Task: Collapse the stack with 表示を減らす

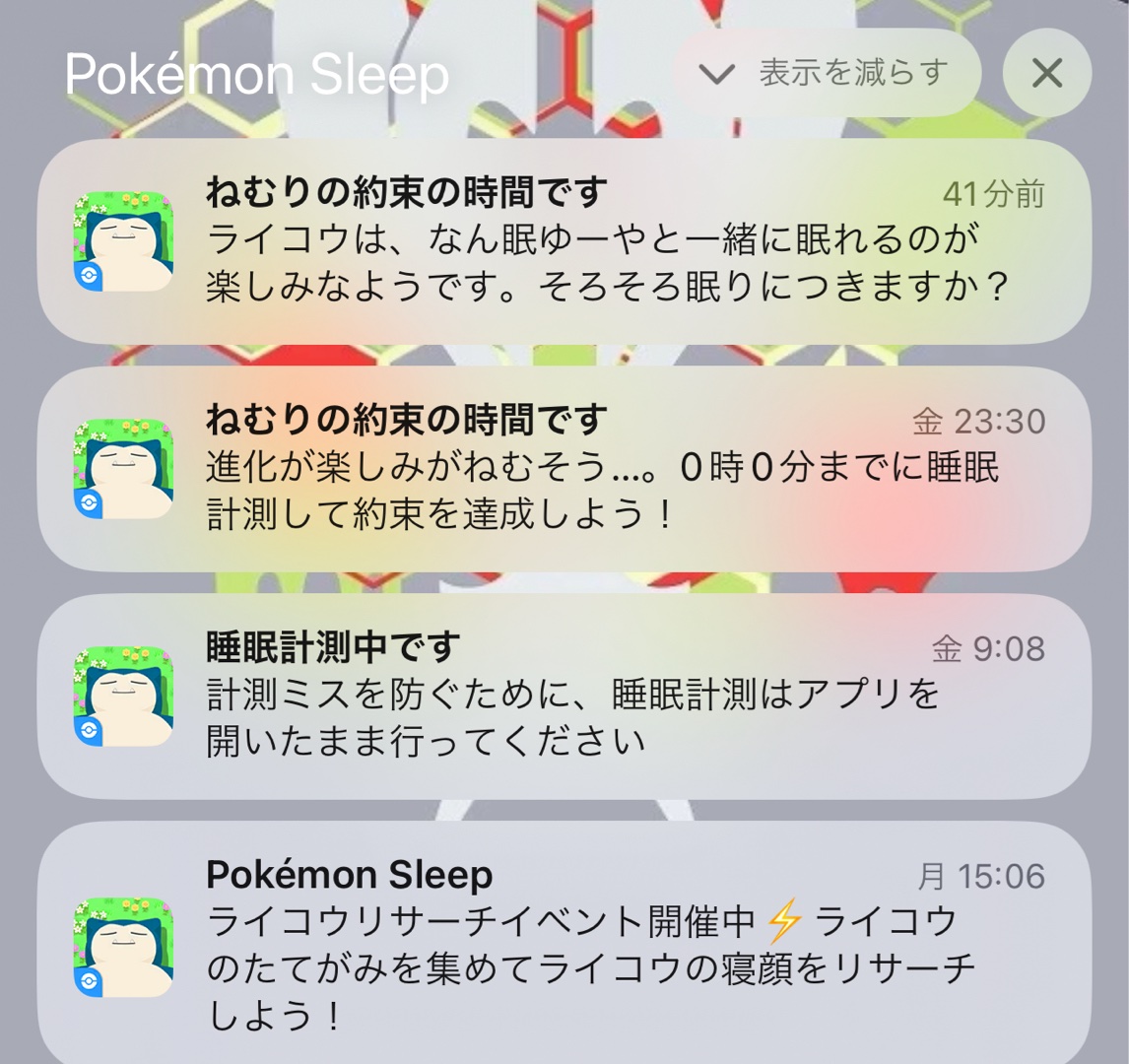Action: 827,73
